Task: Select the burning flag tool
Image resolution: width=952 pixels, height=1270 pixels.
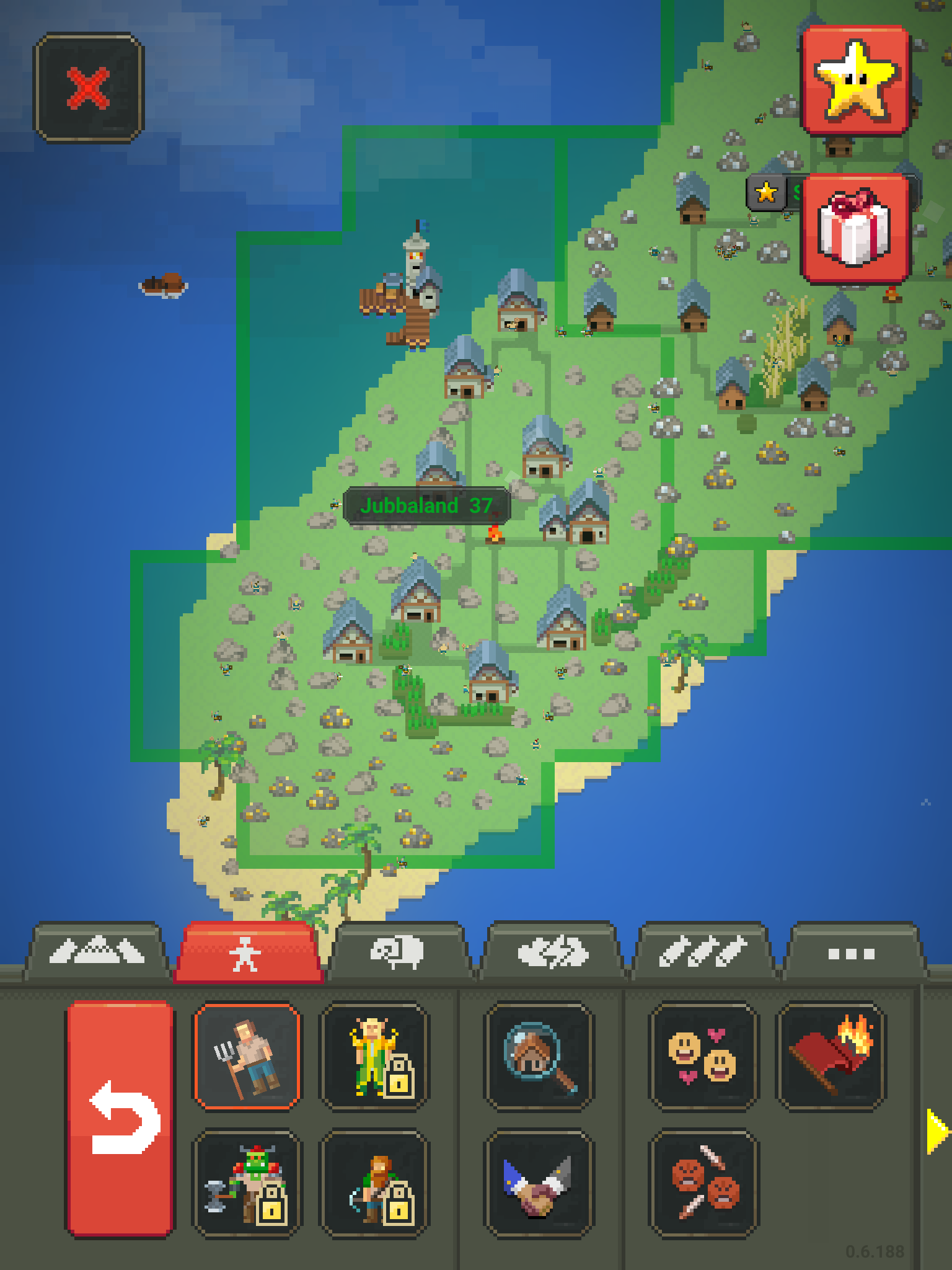Action: [x=831, y=1057]
